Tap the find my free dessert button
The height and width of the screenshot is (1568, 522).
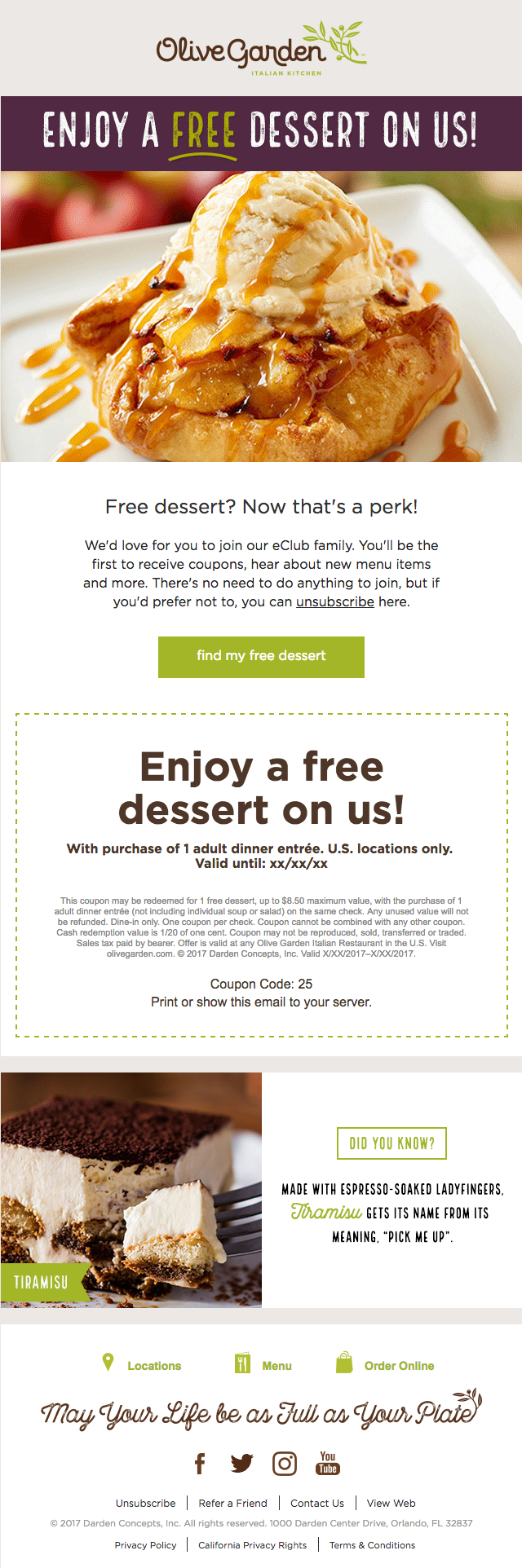pyautogui.click(x=261, y=657)
